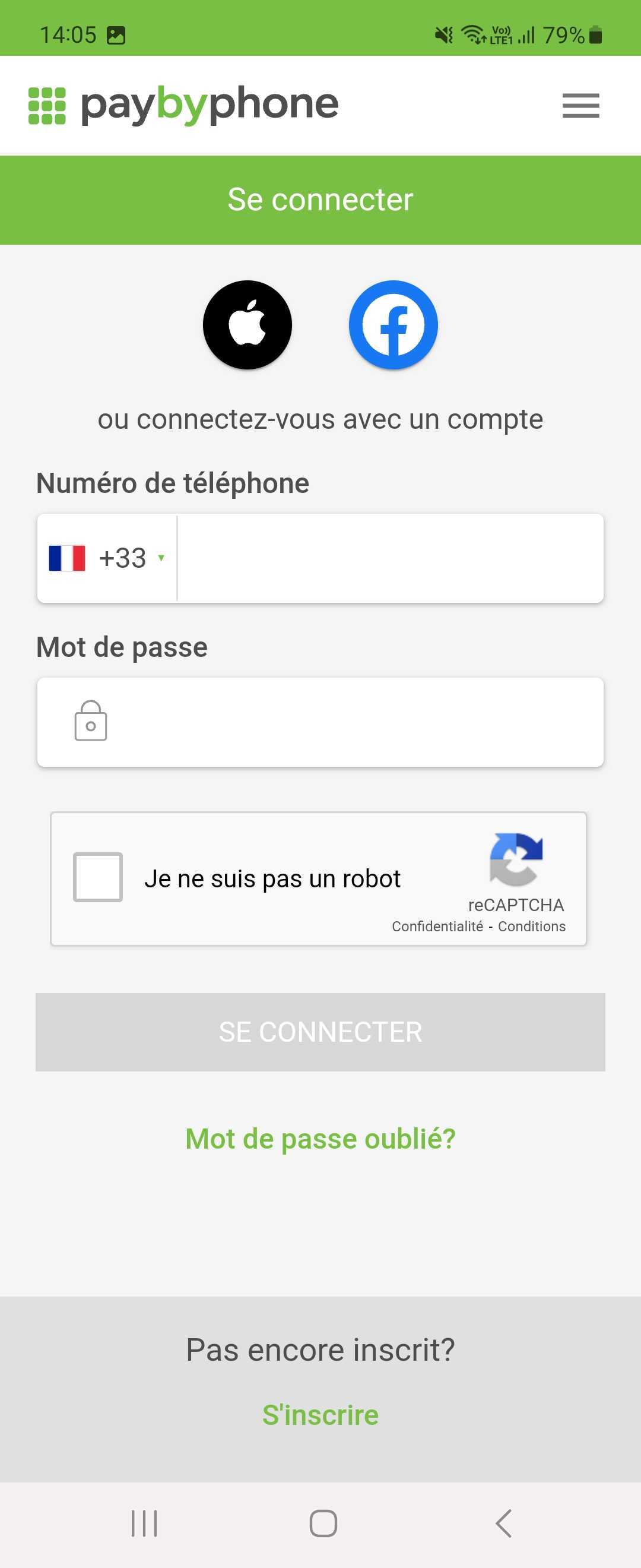Open reCAPTCHA Conditions link
This screenshot has width=641, height=1568.
pyautogui.click(x=532, y=926)
